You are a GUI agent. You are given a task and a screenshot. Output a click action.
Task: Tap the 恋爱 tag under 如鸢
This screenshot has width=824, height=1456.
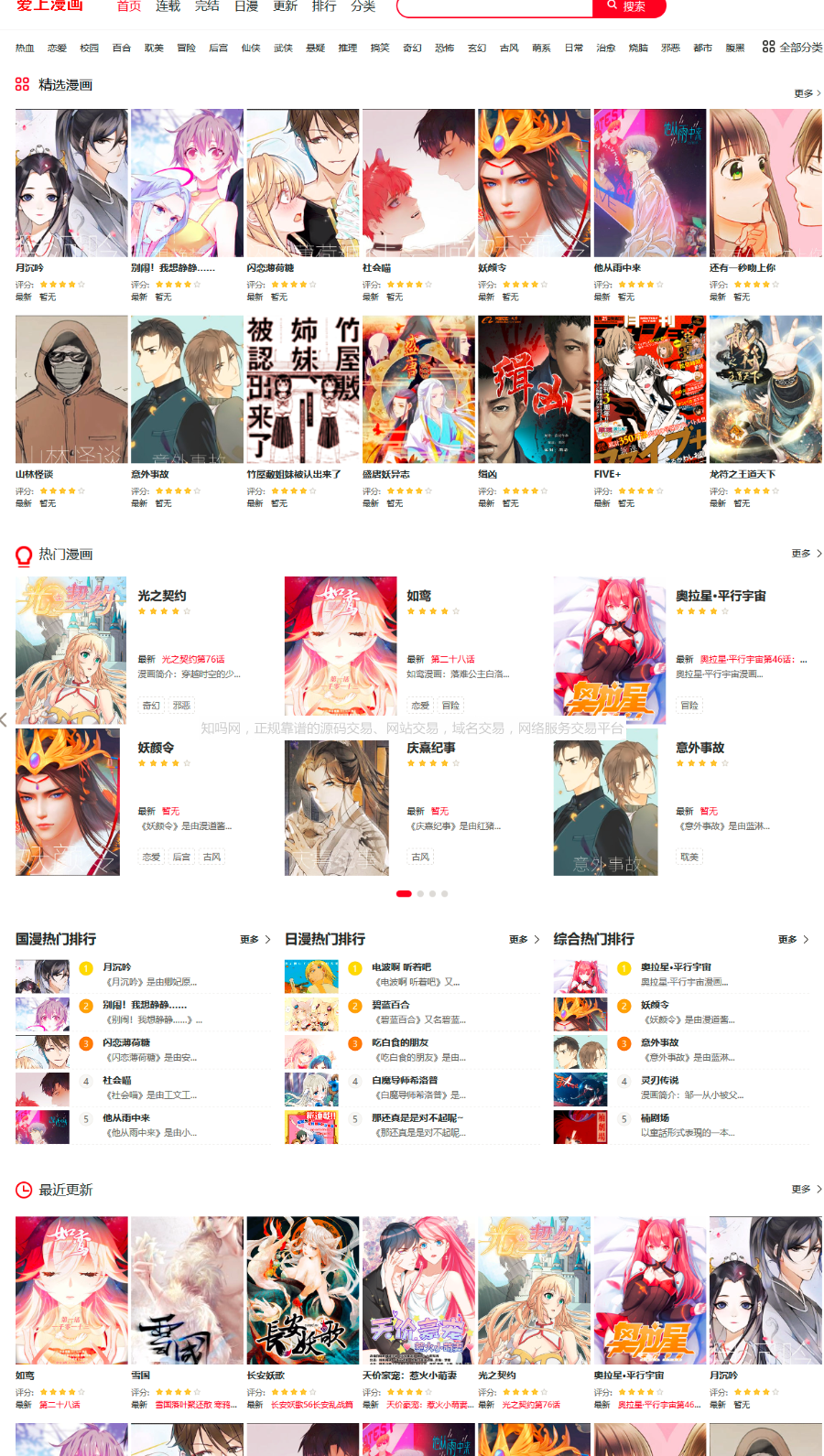coord(420,706)
